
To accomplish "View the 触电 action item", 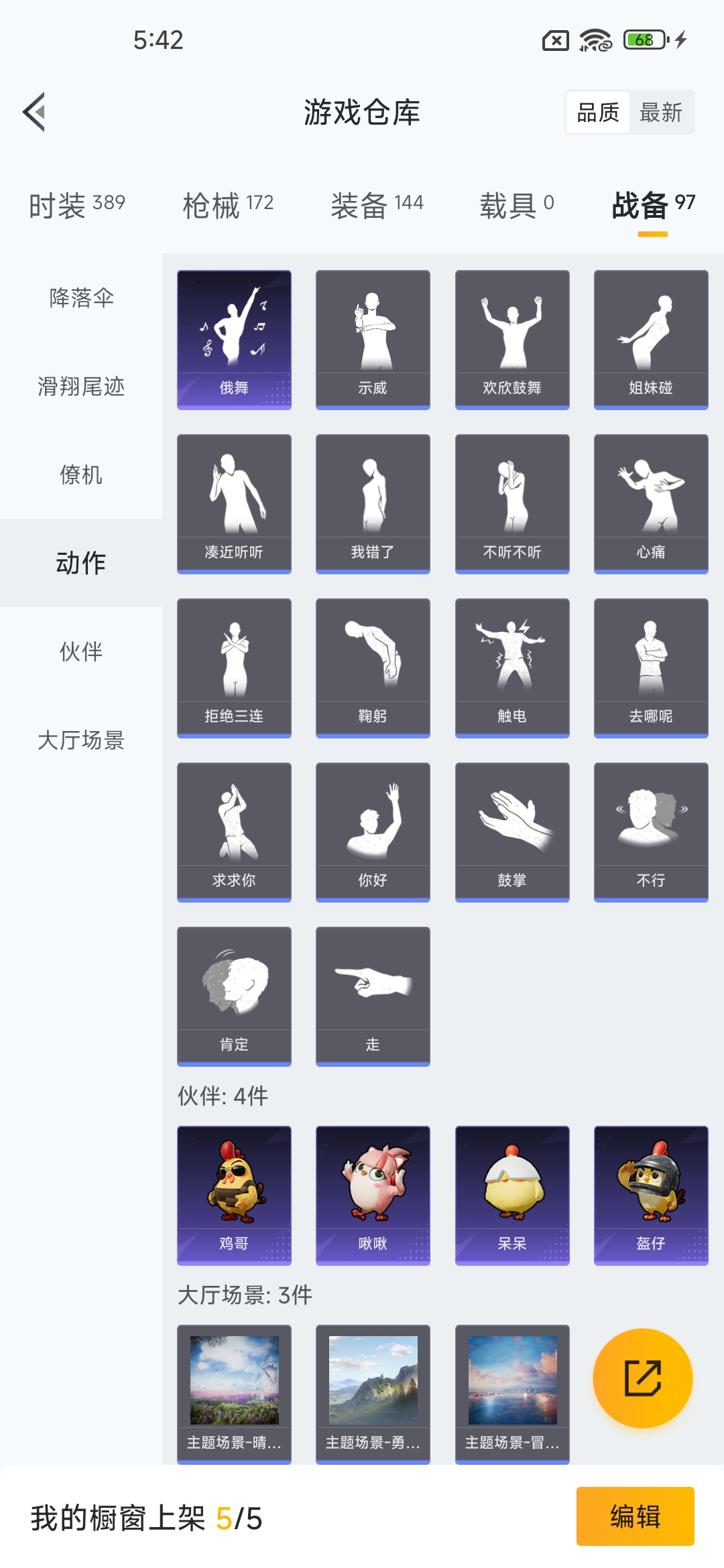I will tap(512, 667).
